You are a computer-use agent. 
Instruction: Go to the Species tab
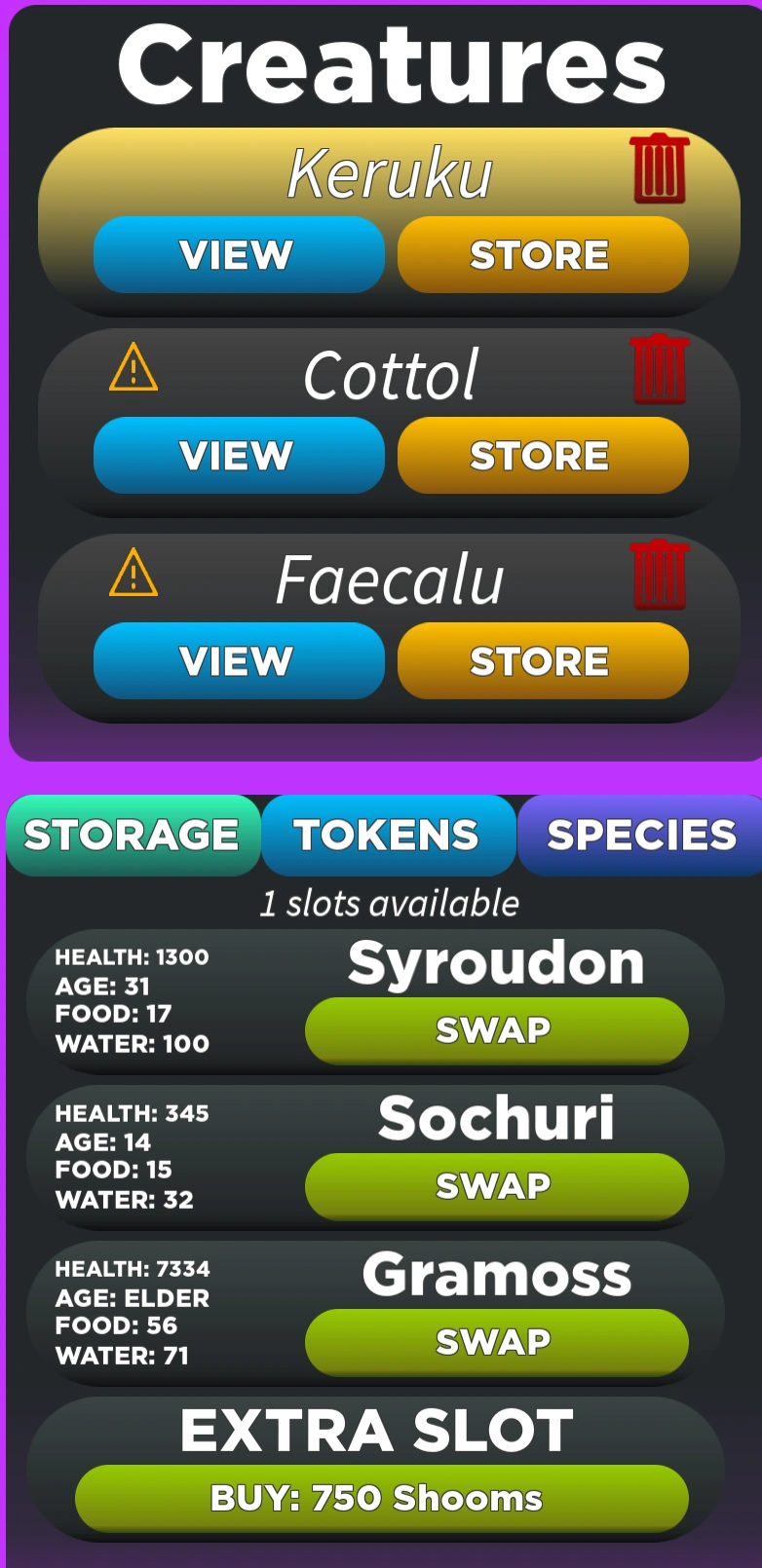640,836
